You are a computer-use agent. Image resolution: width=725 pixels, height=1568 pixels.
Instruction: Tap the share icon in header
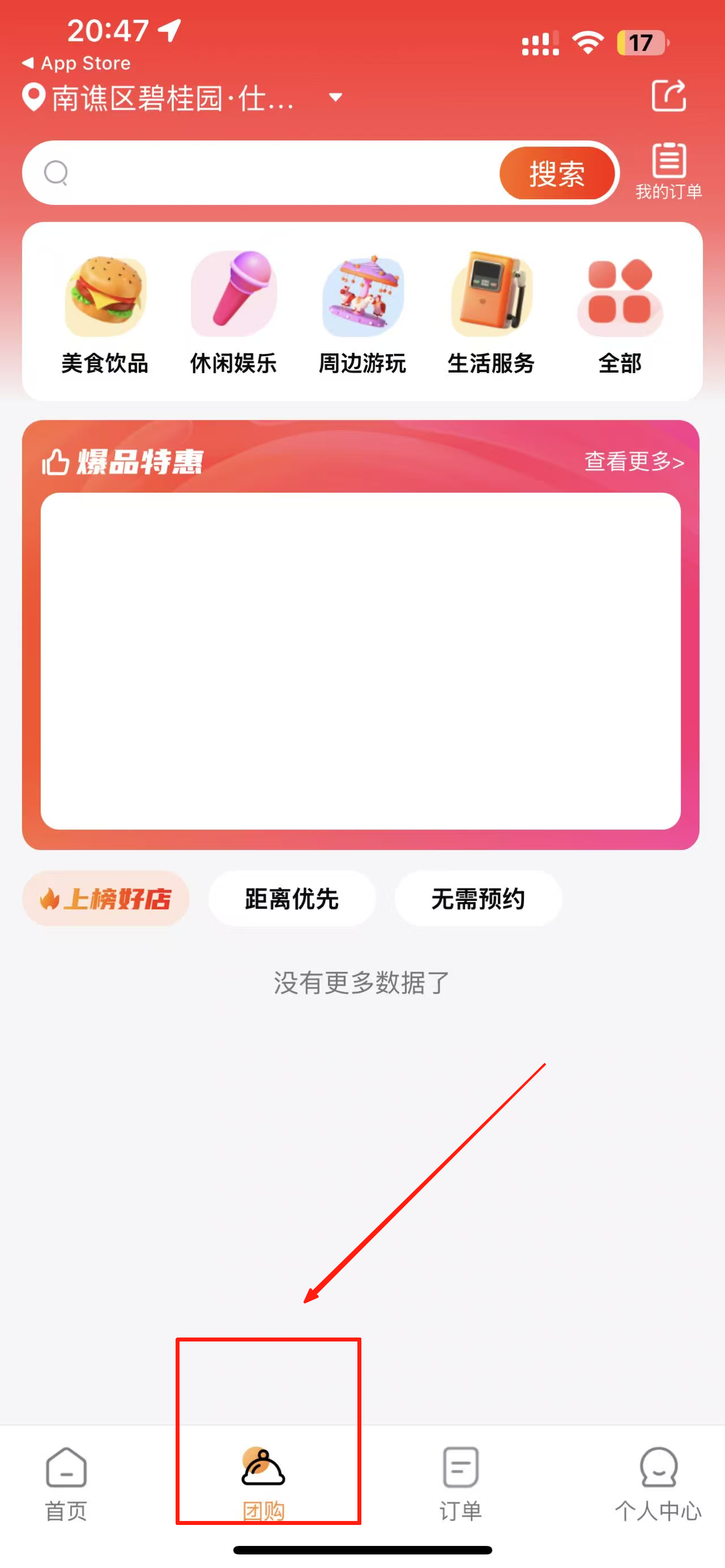(668, 96)
